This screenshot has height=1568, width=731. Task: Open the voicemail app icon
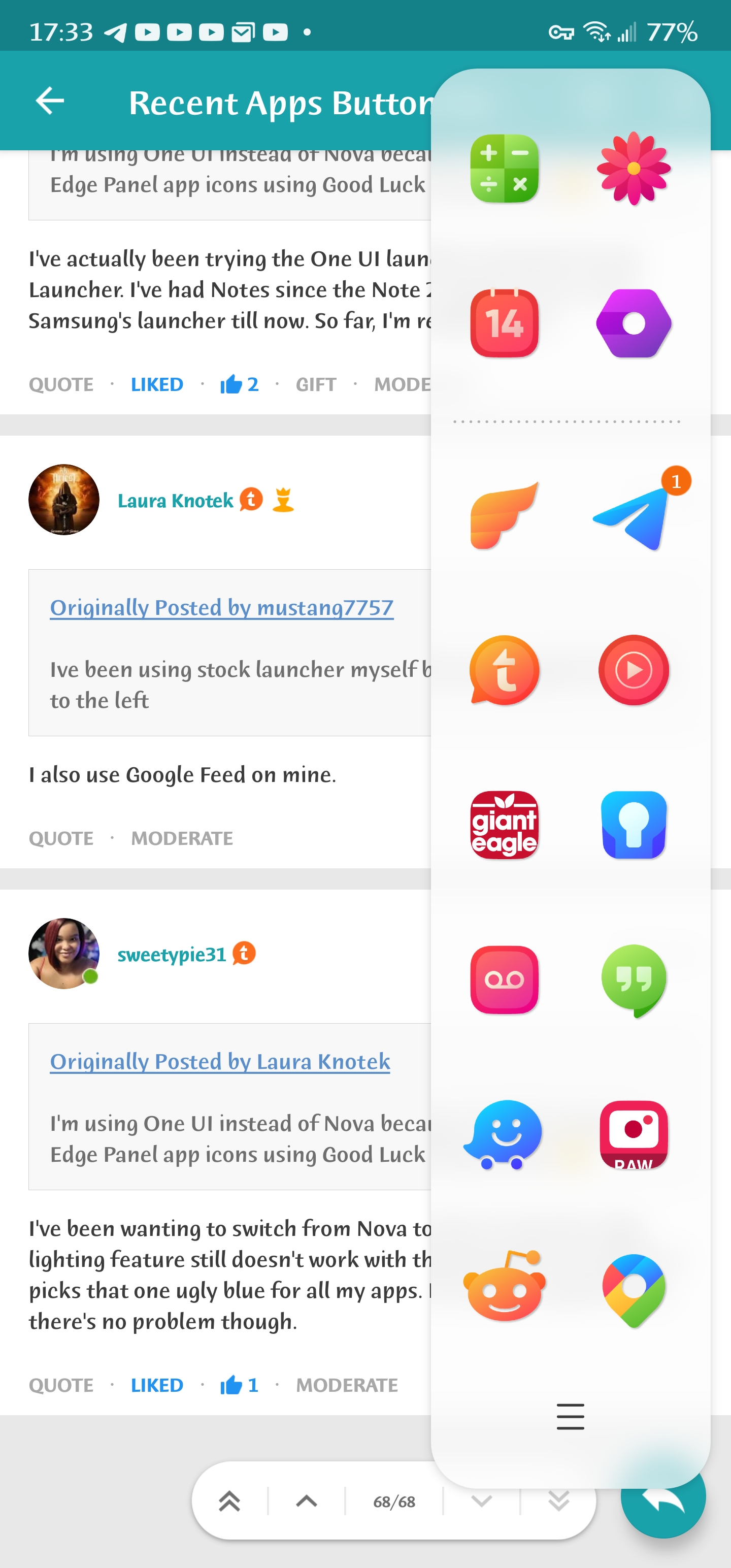point(504,979)
